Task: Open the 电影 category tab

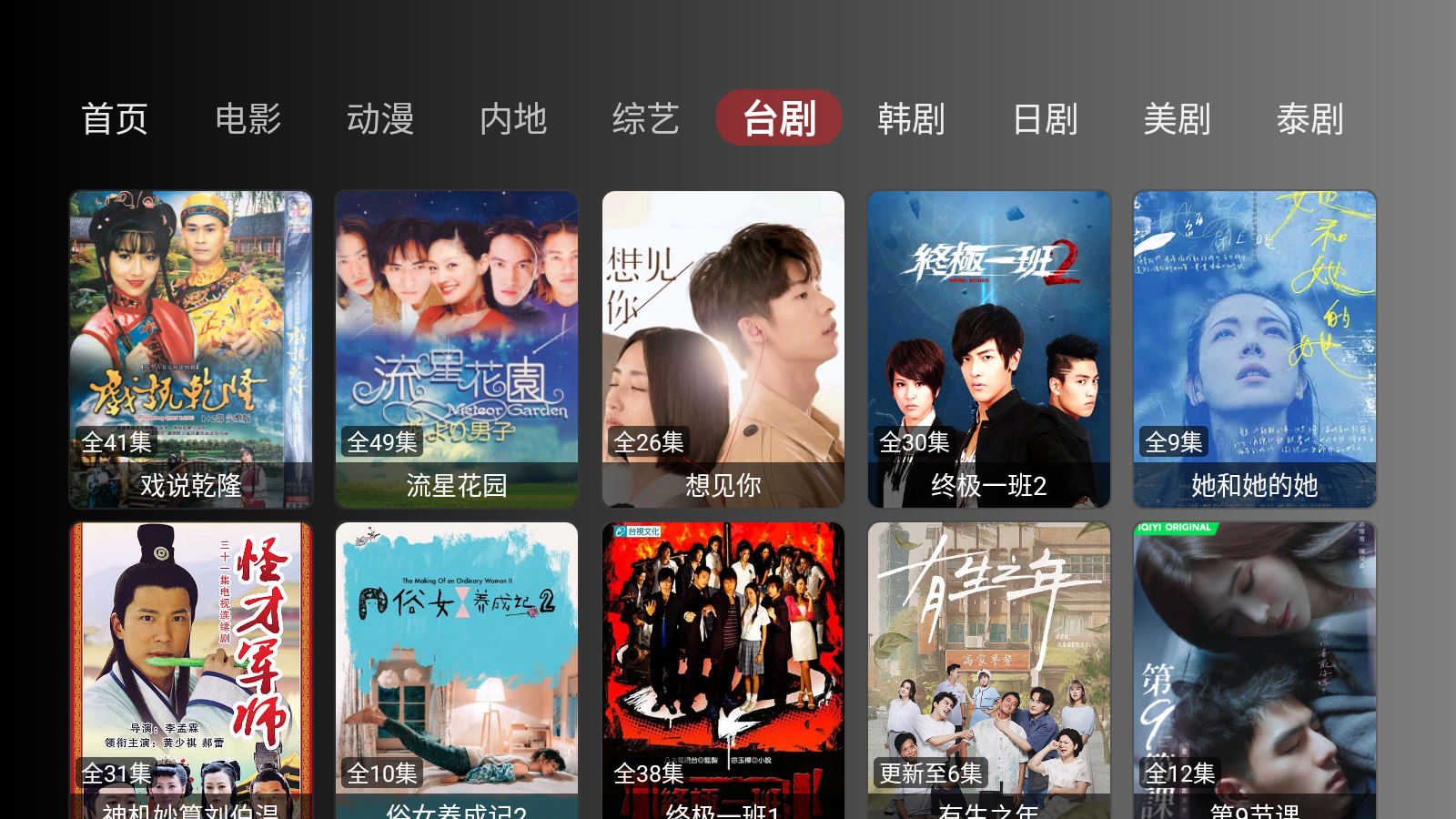Action: point(248,118)
